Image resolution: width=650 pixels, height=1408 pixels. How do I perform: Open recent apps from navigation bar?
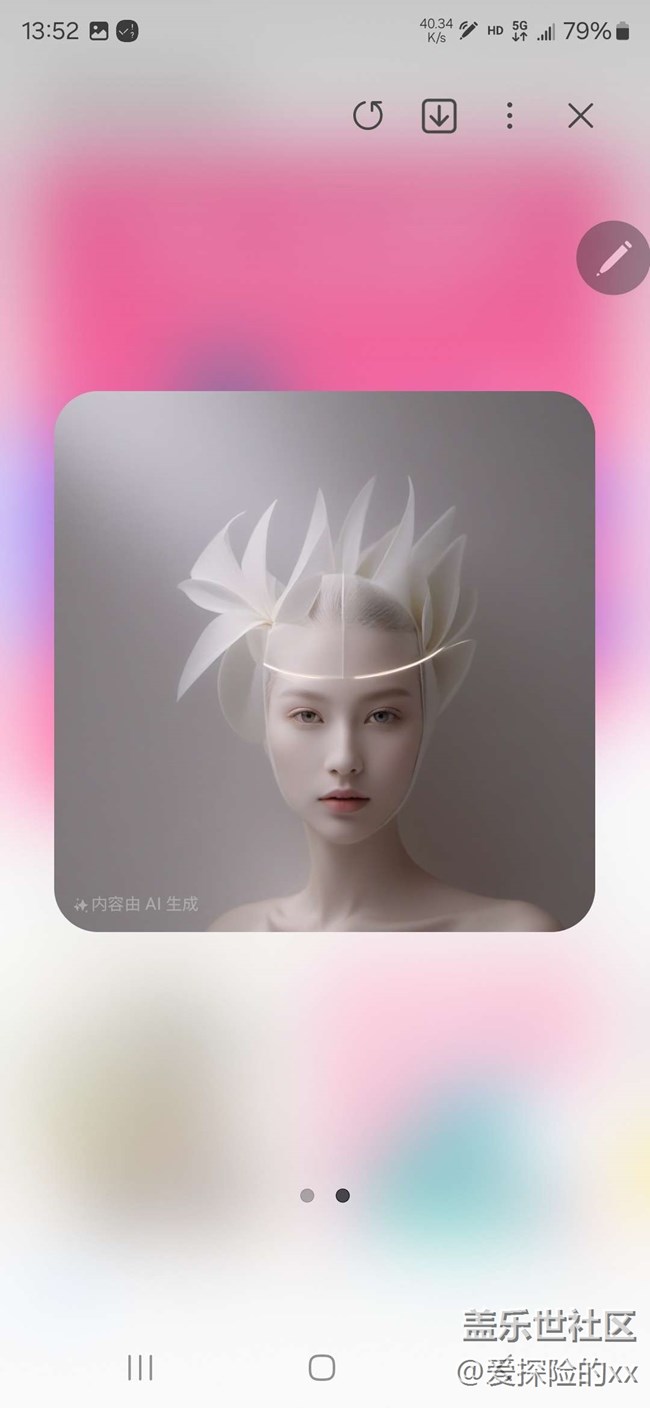pos(140,1367)
